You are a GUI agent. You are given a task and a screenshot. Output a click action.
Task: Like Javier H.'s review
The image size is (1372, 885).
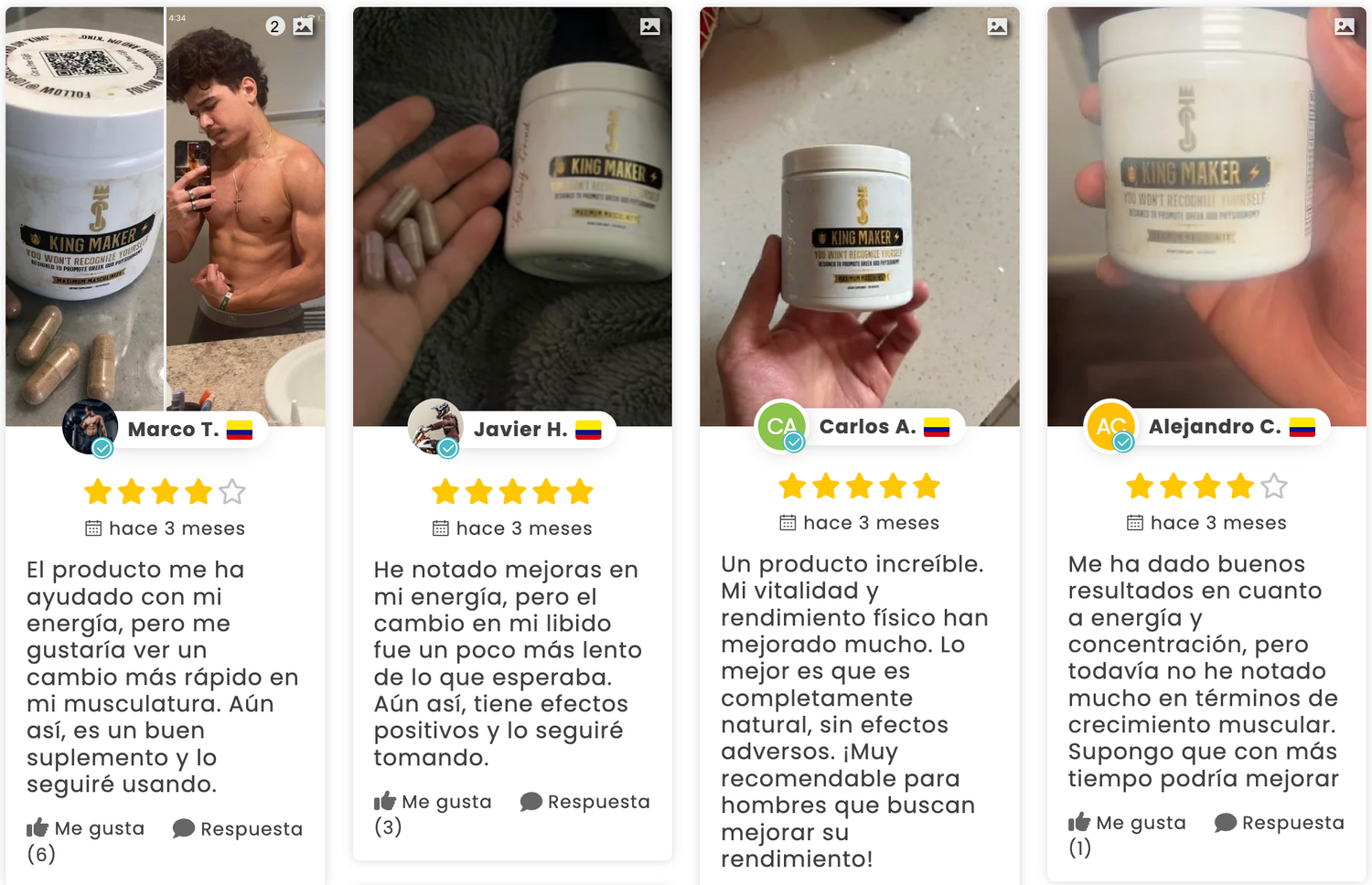click(433, 802)
